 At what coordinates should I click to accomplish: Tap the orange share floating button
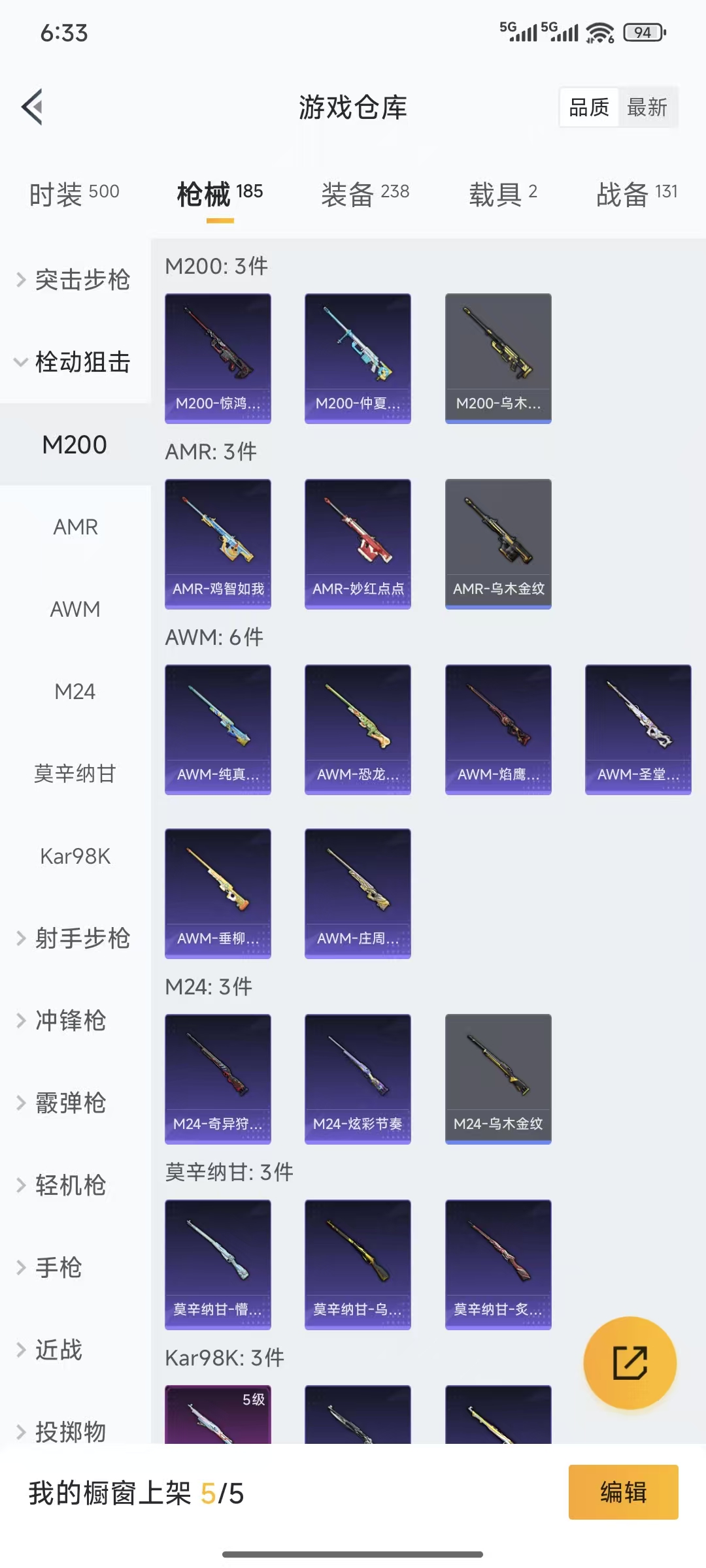630,1363
